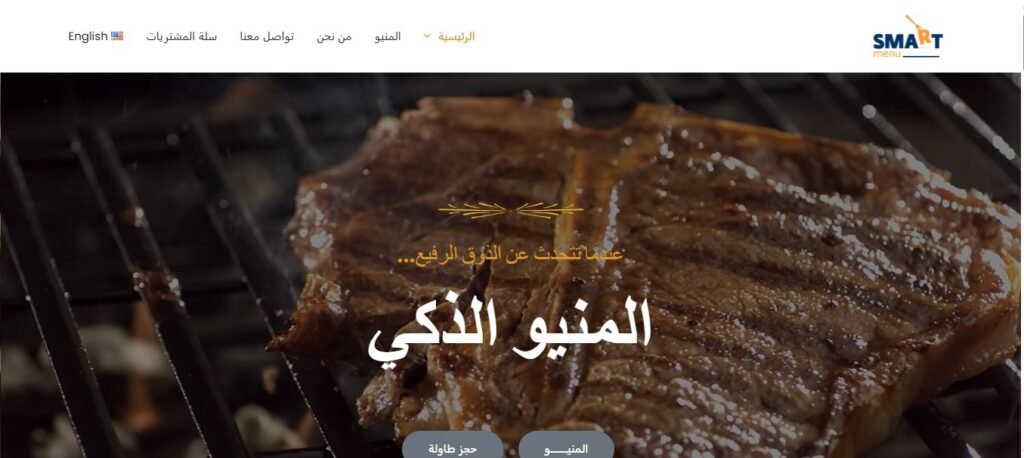Open المنيو in the top navigation
This screenshot has width=1024, height=458.
point(388,36)
